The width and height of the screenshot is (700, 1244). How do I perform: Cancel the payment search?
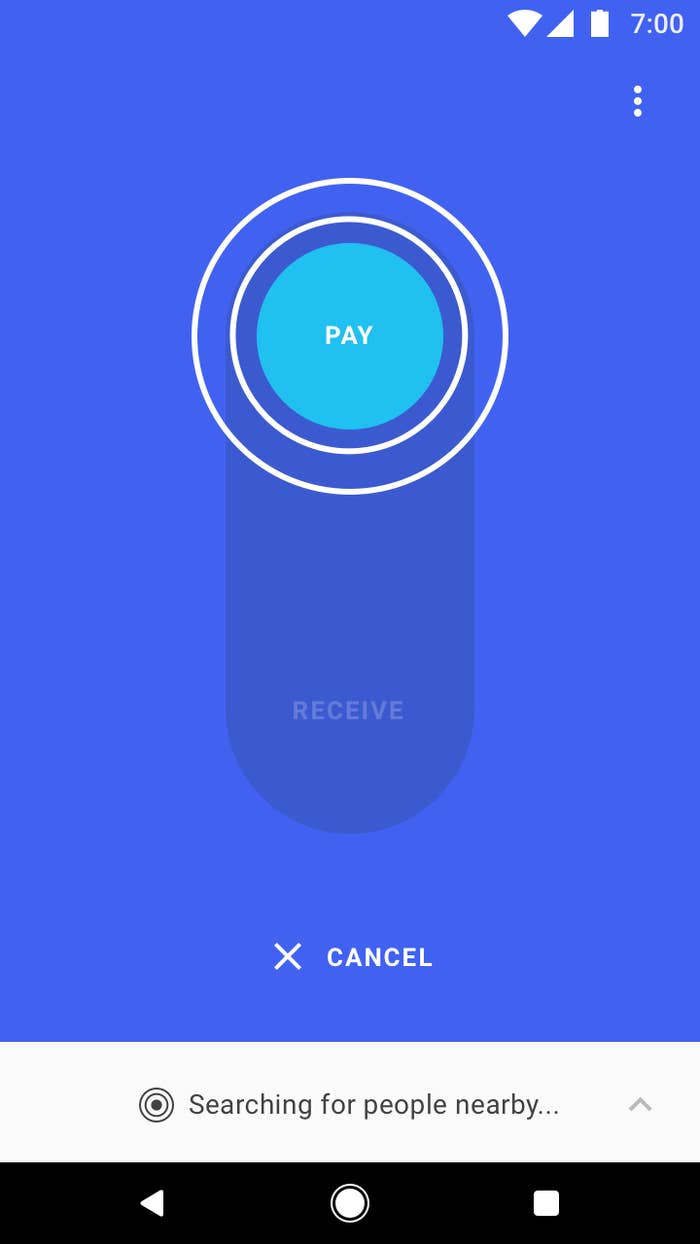point(353,957)
